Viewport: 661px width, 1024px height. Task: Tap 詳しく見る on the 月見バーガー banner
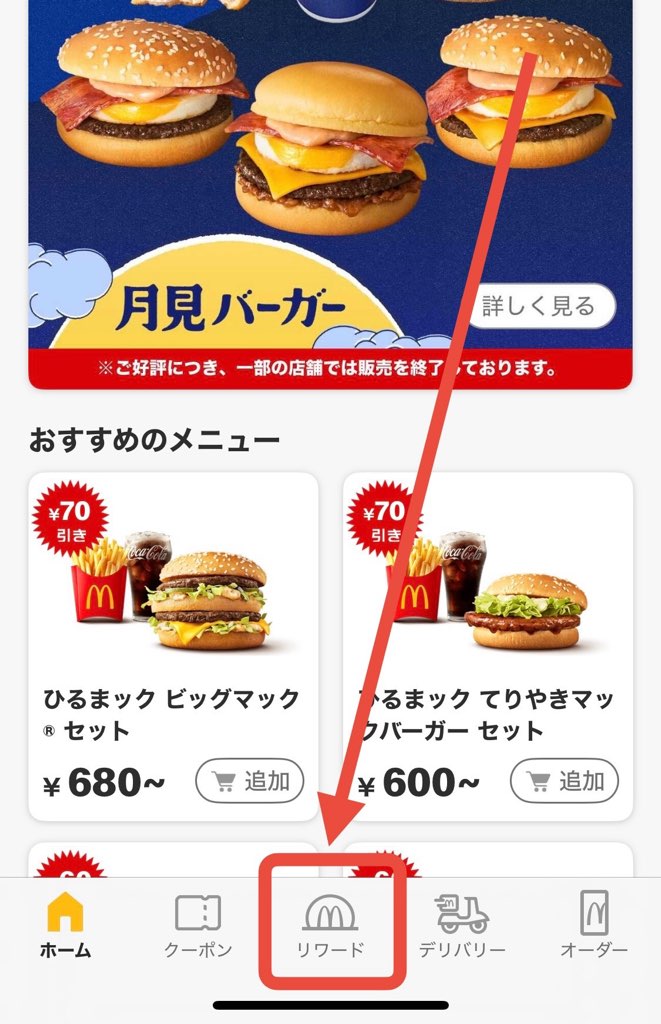(540, 307)
